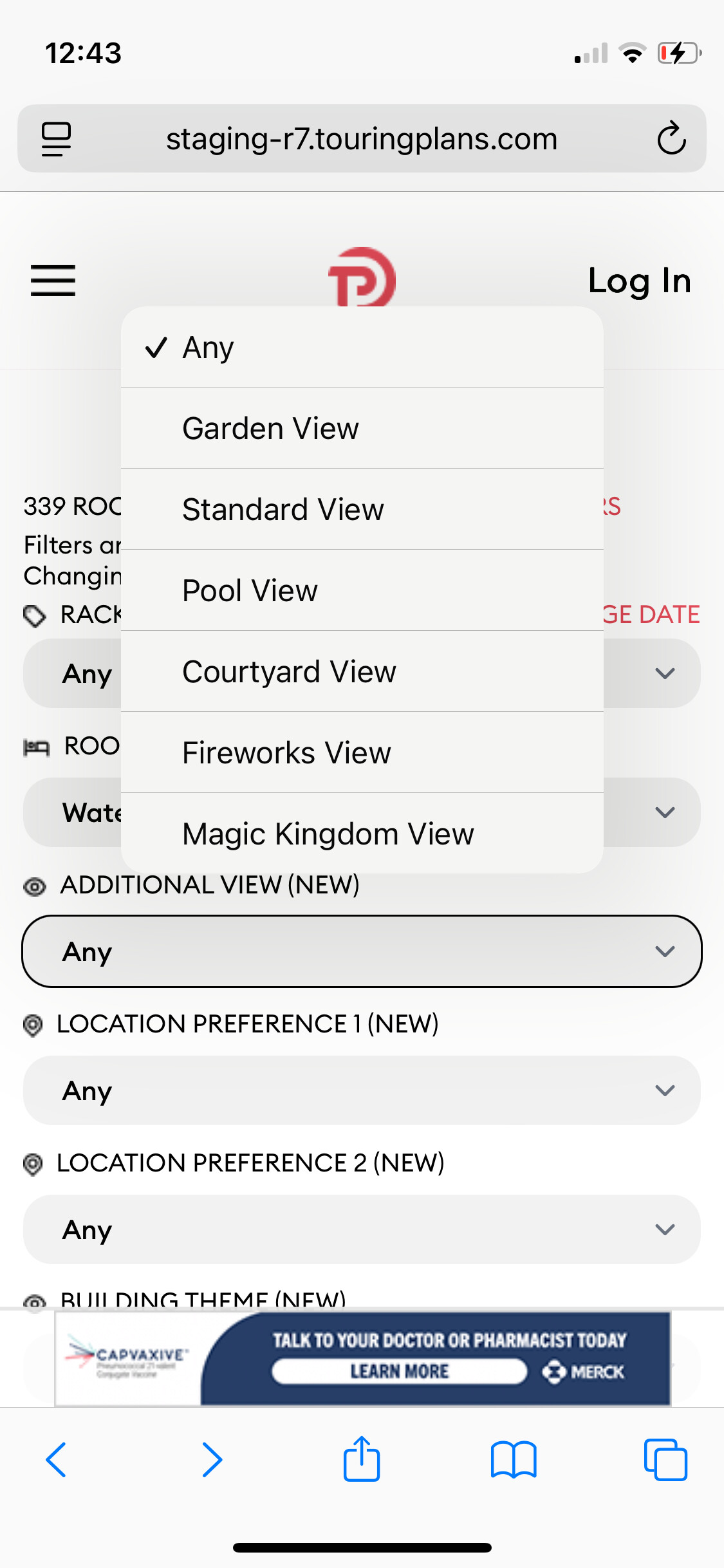Image resolution: width=724 pixels, height=1568 pixels.
Task: Select Fireworks View option
Action: (x=362, y=753)
